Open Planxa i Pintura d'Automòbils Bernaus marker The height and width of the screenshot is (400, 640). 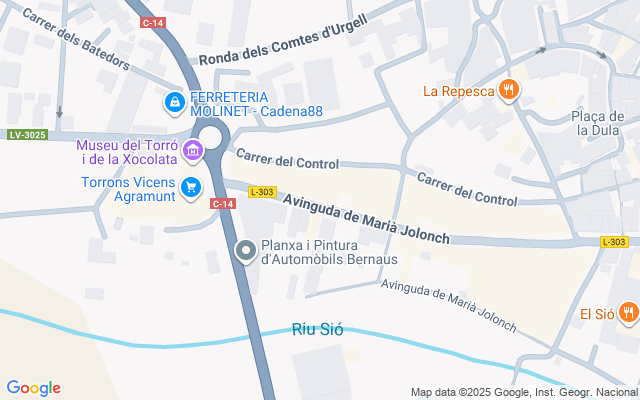(x=245, y=252)
